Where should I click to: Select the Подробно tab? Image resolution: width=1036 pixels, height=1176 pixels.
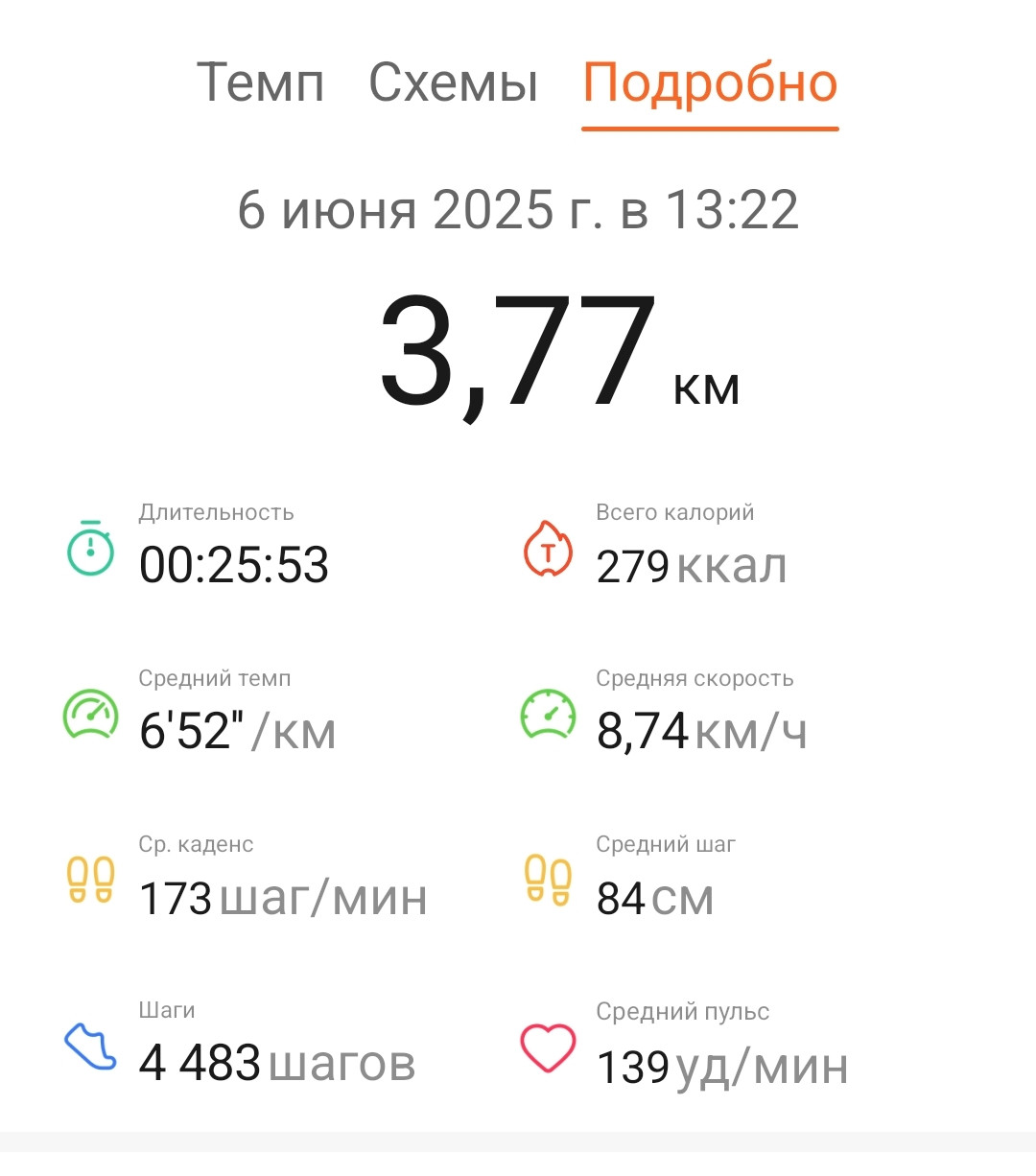tap(710, 84)
